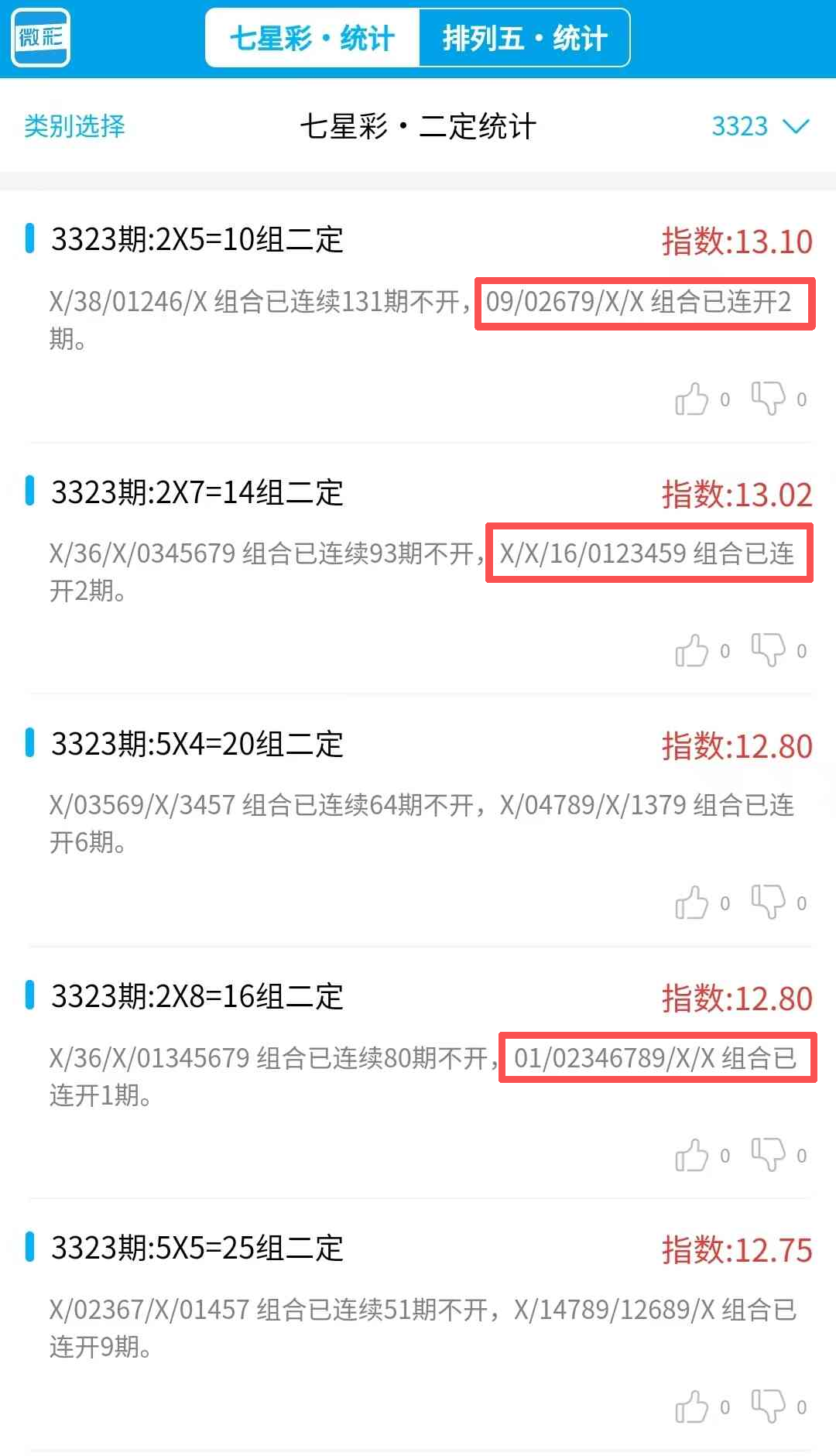Dislike the 2X5=10组二定 entry
Viewport: 836px width, 1456px height.
coord(768,398)
